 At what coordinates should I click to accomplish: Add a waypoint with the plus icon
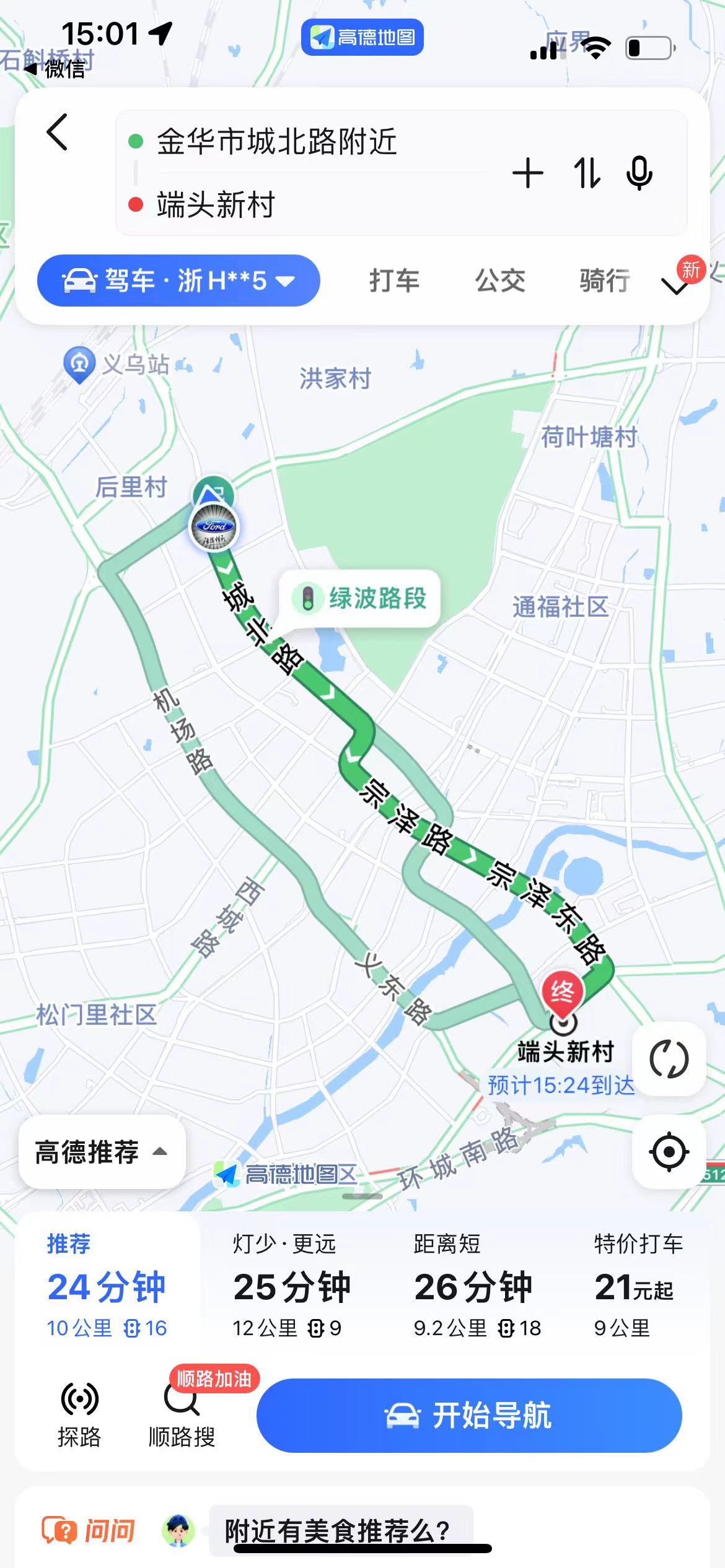click(x=528, y=173)
